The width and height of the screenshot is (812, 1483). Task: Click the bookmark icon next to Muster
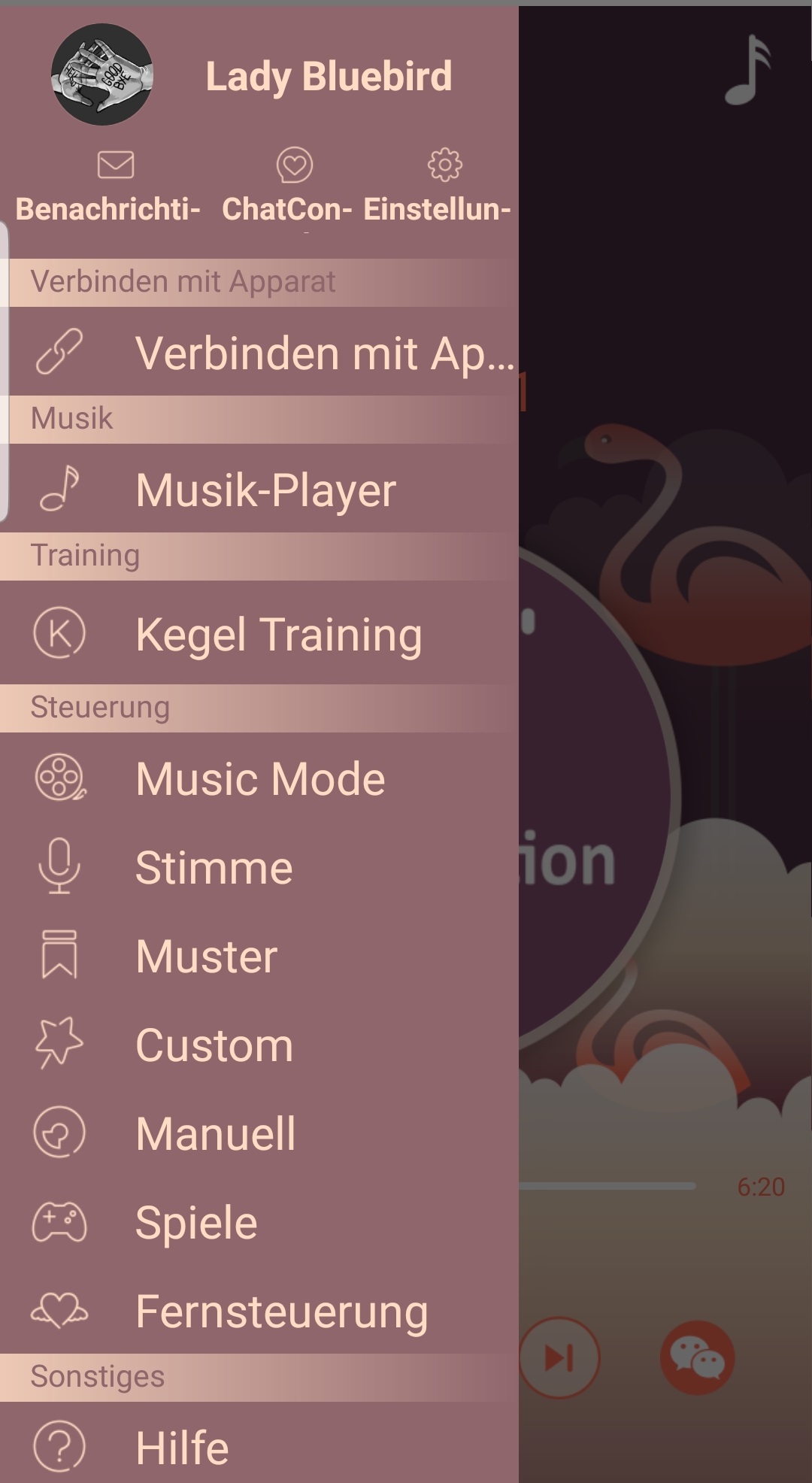tap(60, 955)
